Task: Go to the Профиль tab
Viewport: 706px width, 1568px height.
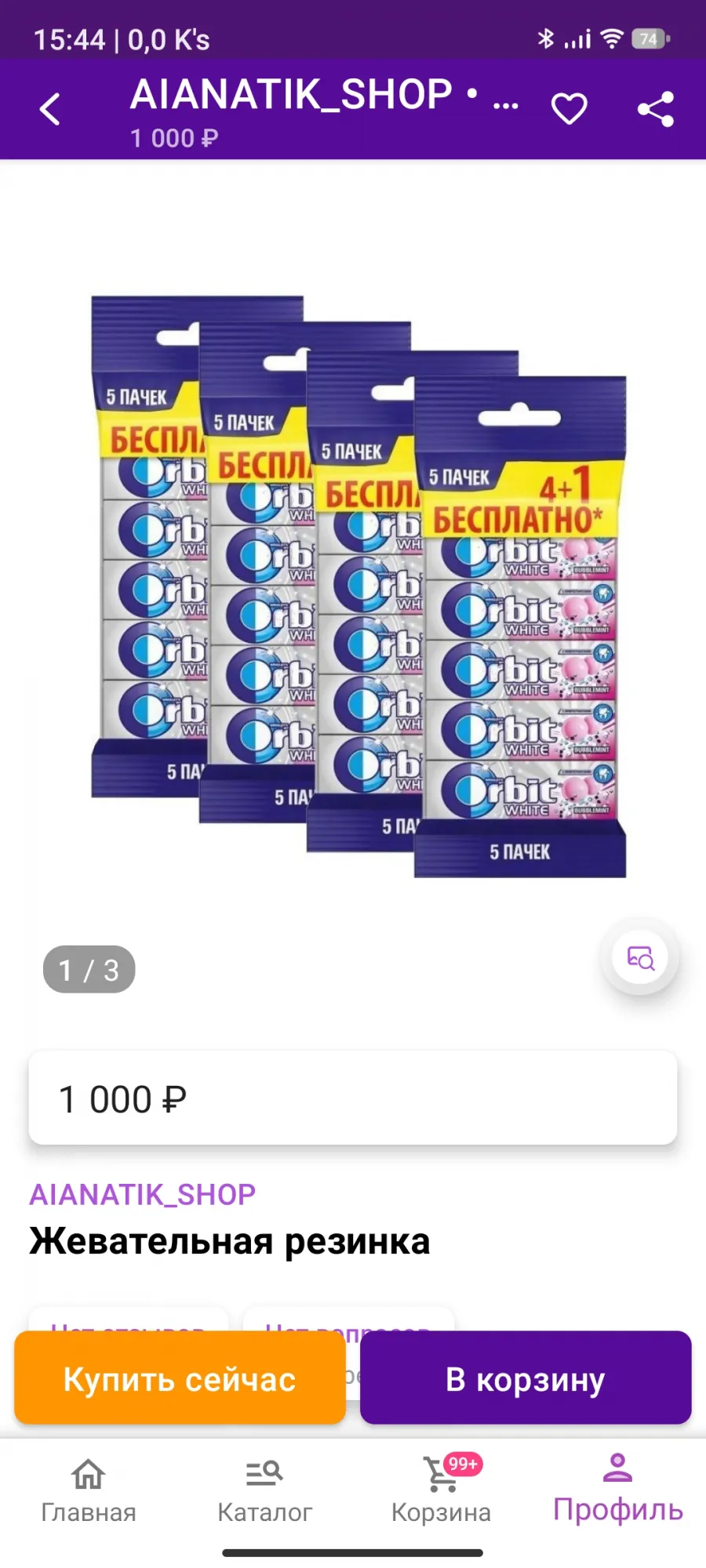Action: 618,1491
